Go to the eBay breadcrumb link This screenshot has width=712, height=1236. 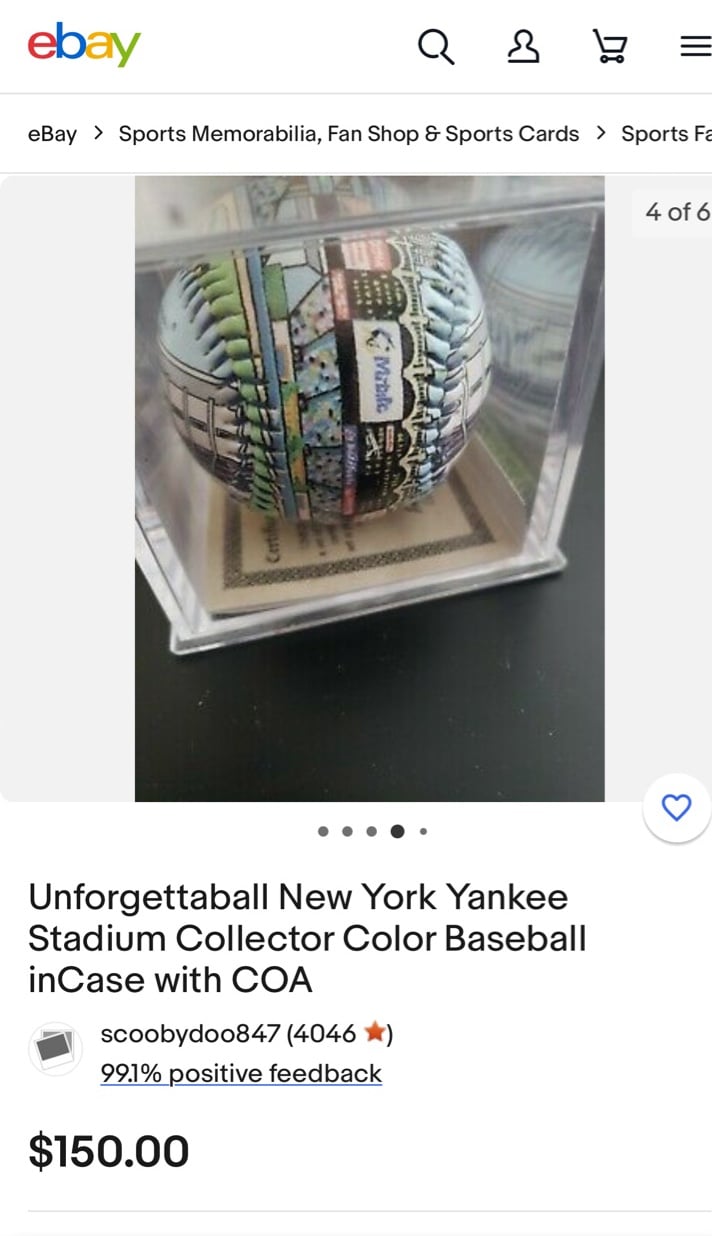pos(52,134)
